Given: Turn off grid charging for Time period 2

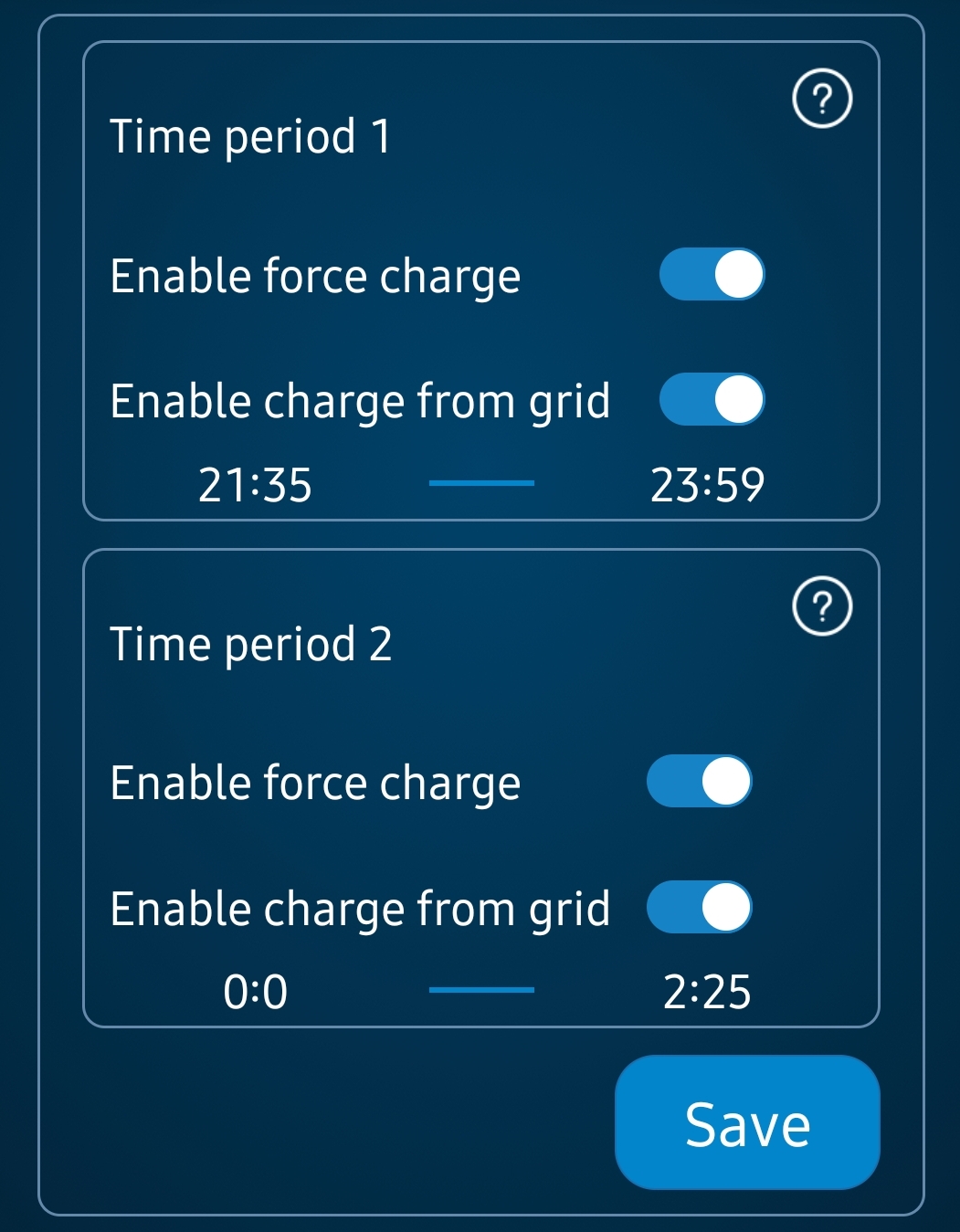Looking at the screenshot, I should (x=699, y=907).
